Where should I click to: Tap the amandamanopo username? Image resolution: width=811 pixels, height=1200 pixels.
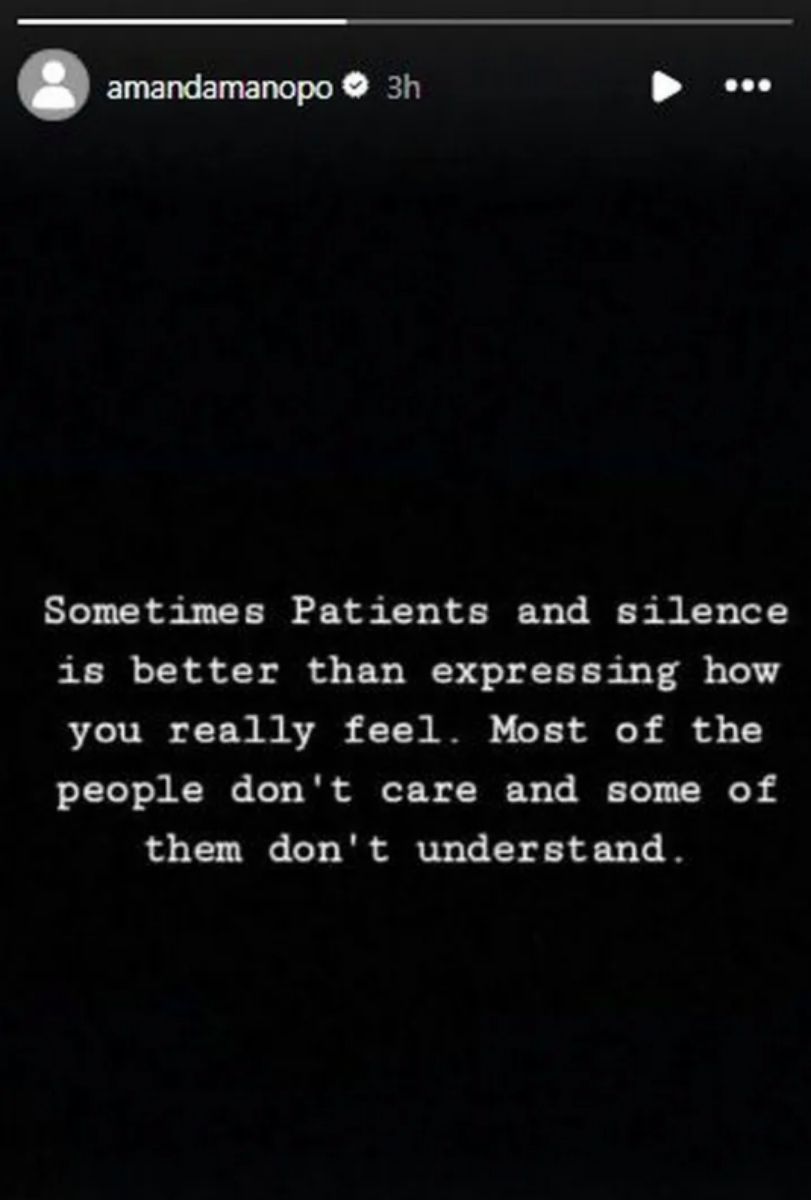click(x=219, y=88)
